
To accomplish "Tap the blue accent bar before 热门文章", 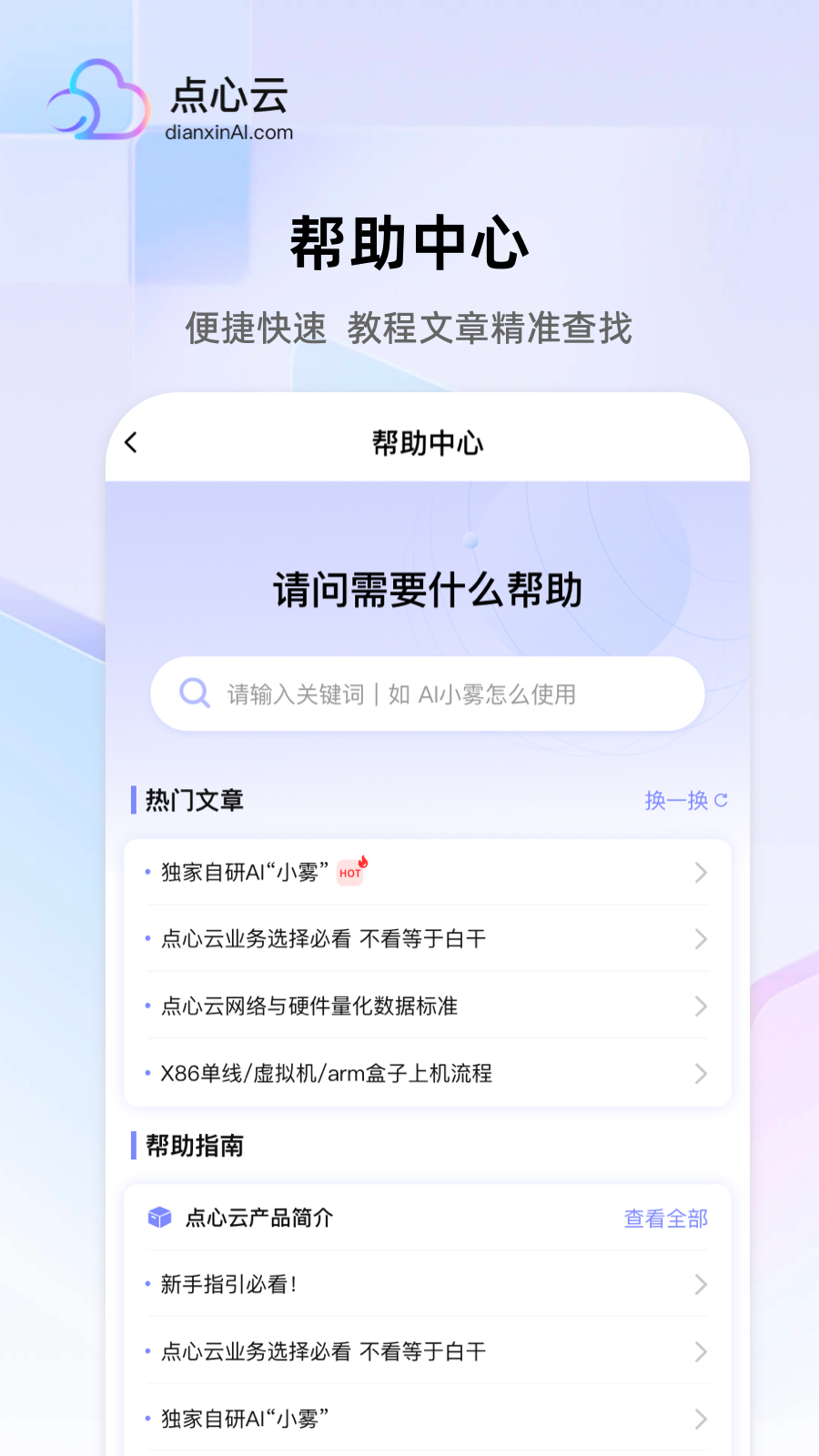I will [132, 799].
